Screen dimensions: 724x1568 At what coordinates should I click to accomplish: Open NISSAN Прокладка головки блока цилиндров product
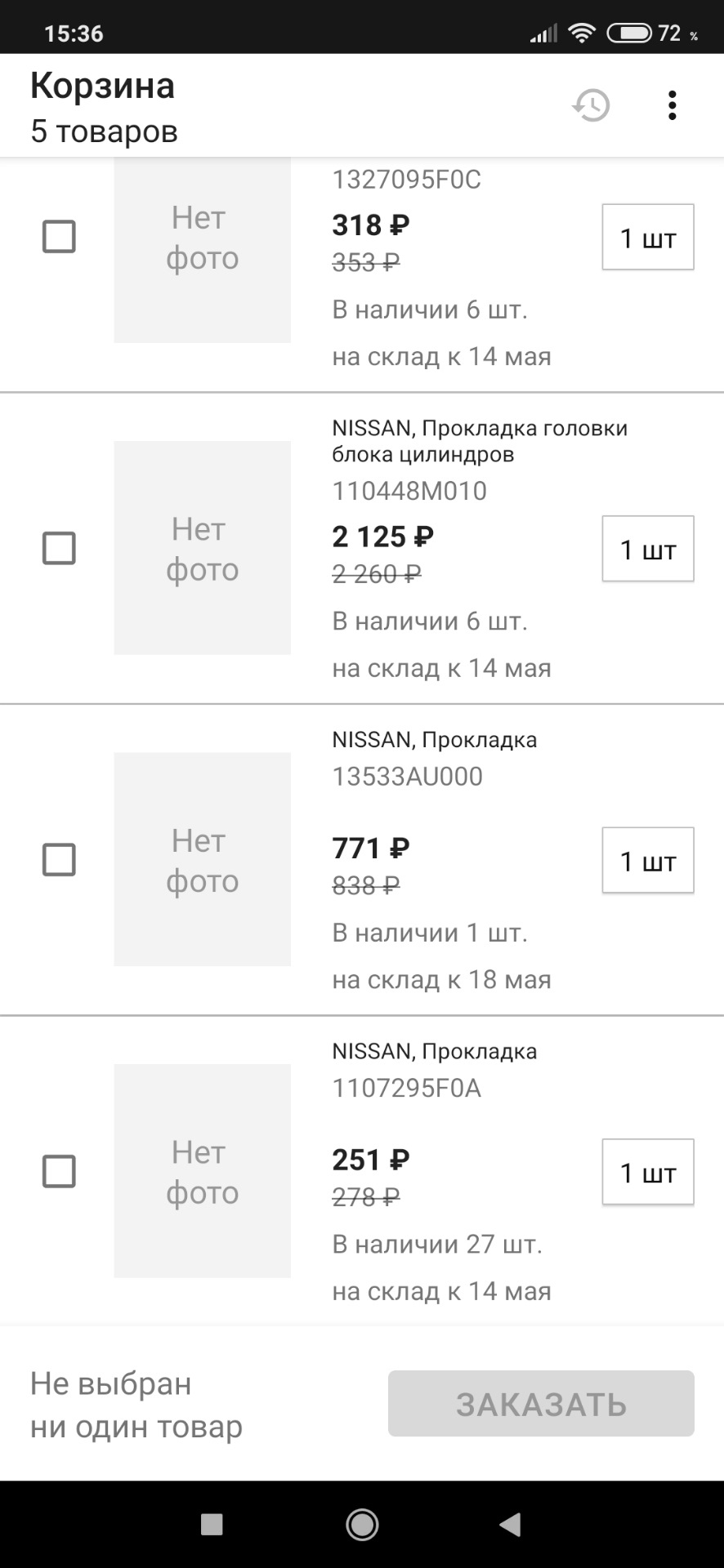tap(480, 440)
